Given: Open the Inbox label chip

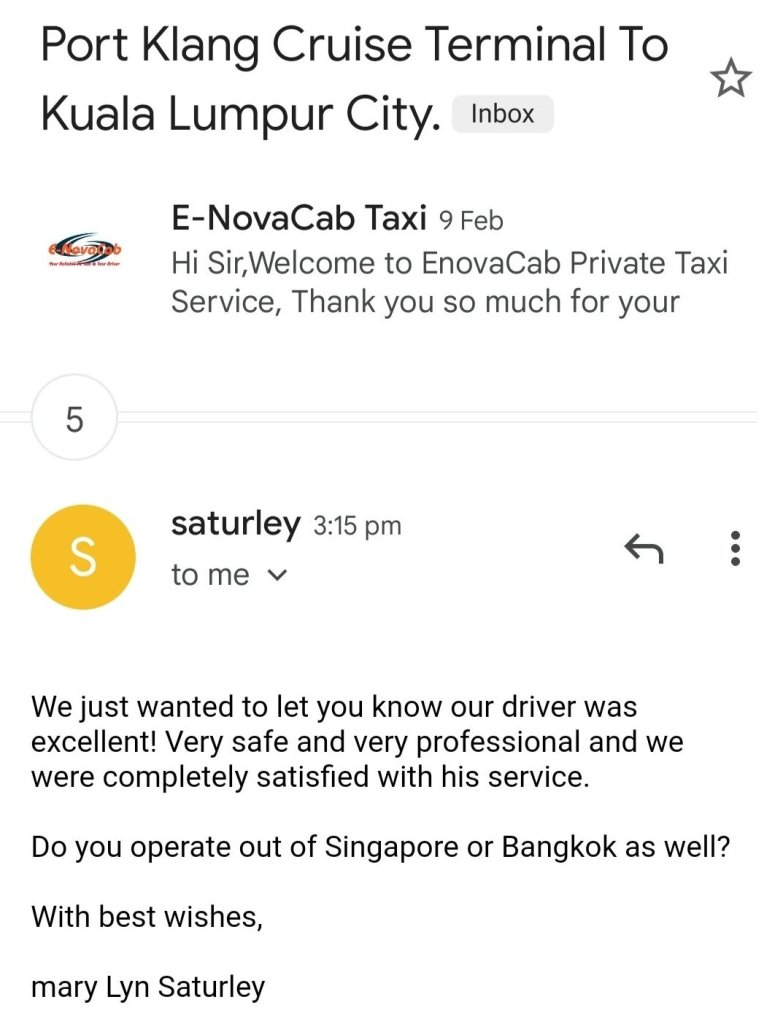Looking at the screenshot, I should (502, 114).
